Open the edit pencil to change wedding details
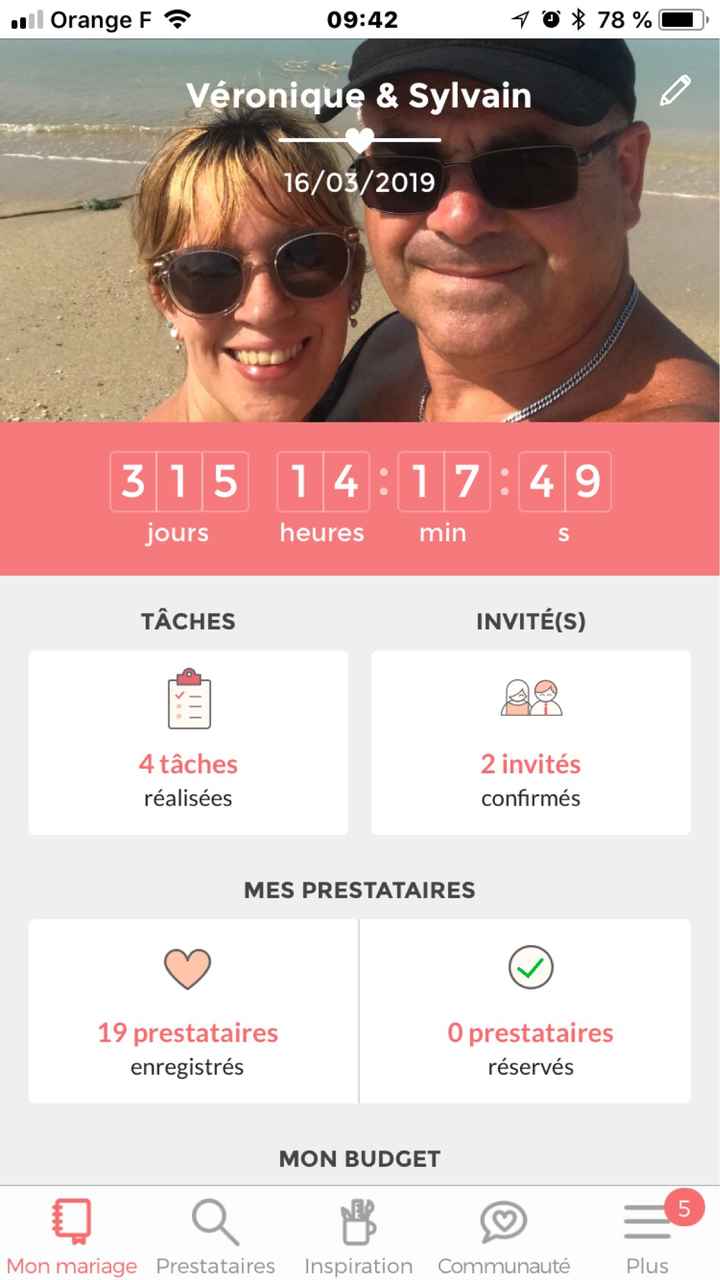Viewport: 720px width, 1280px height. (x=676, y=90)
